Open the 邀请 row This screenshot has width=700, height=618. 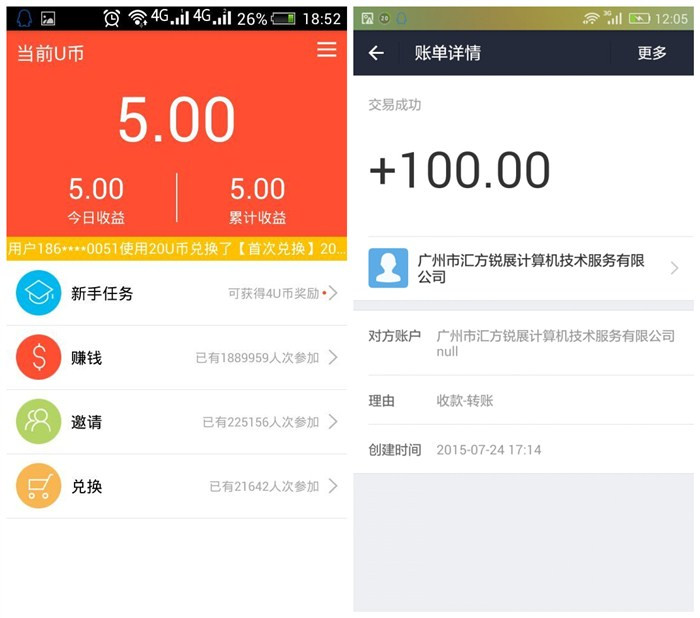(177, 422)
